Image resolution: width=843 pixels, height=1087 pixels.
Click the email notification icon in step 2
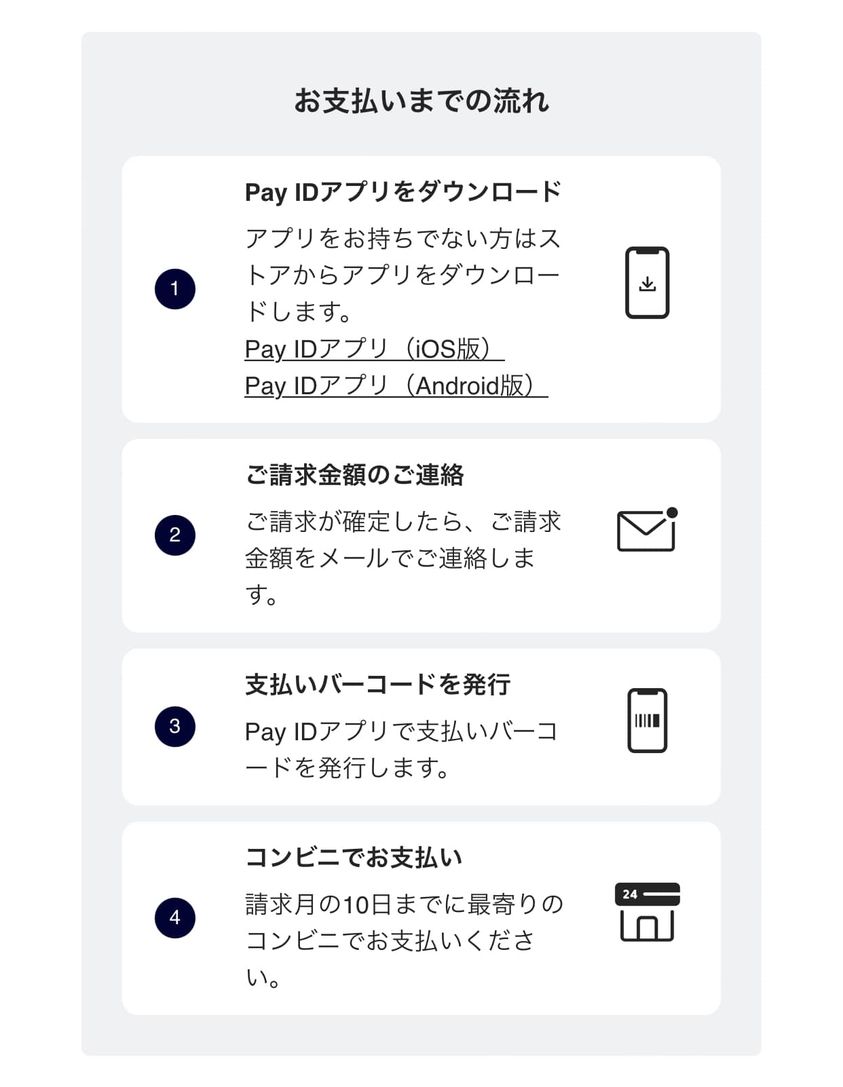(645, 530)
